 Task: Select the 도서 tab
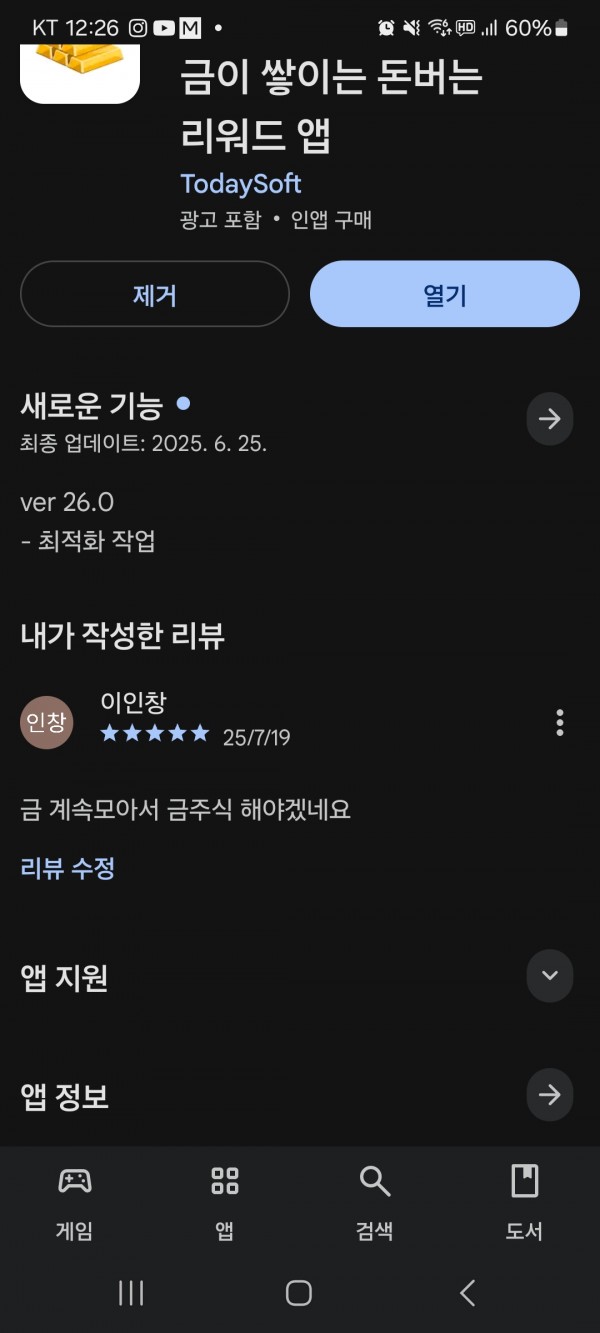coord(525,1203)
